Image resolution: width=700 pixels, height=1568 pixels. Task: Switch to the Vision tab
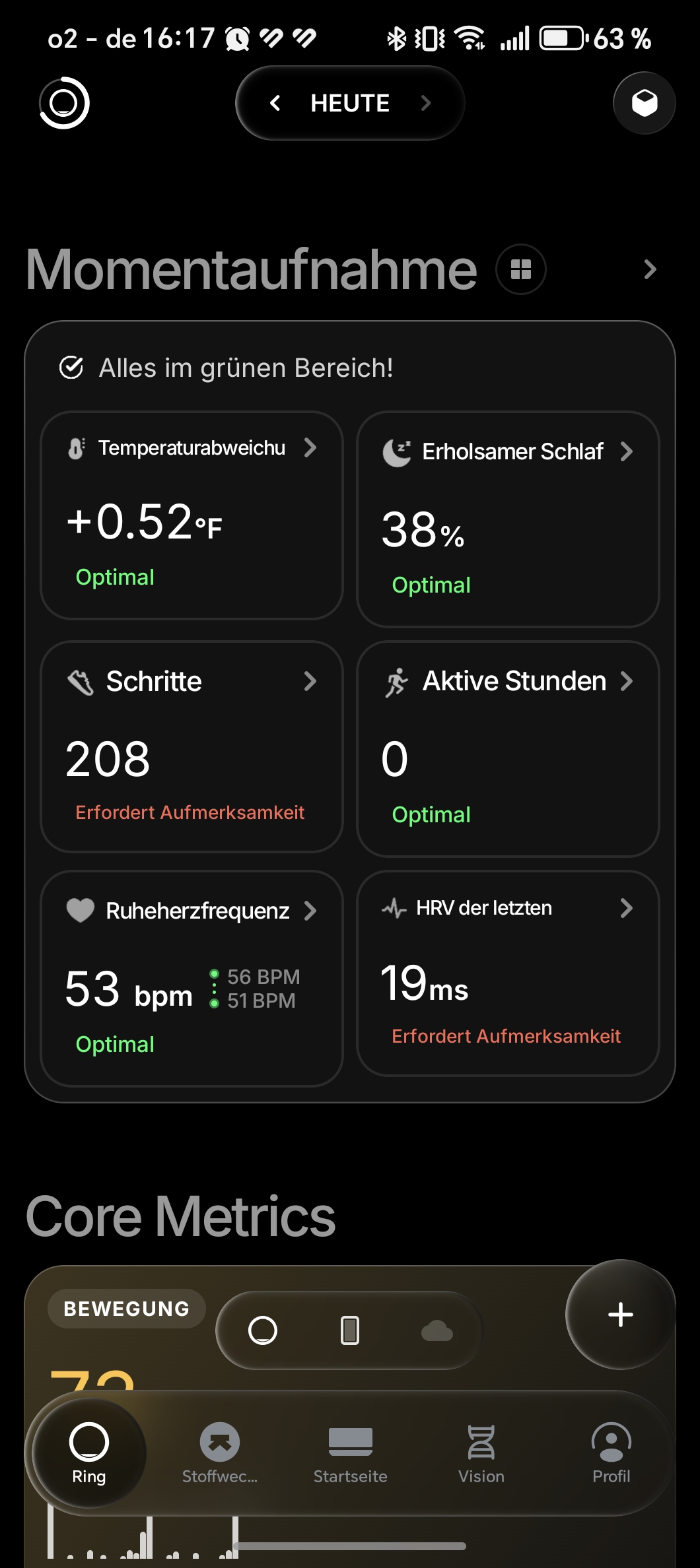pyautogui.click(x=481, y=1453)
